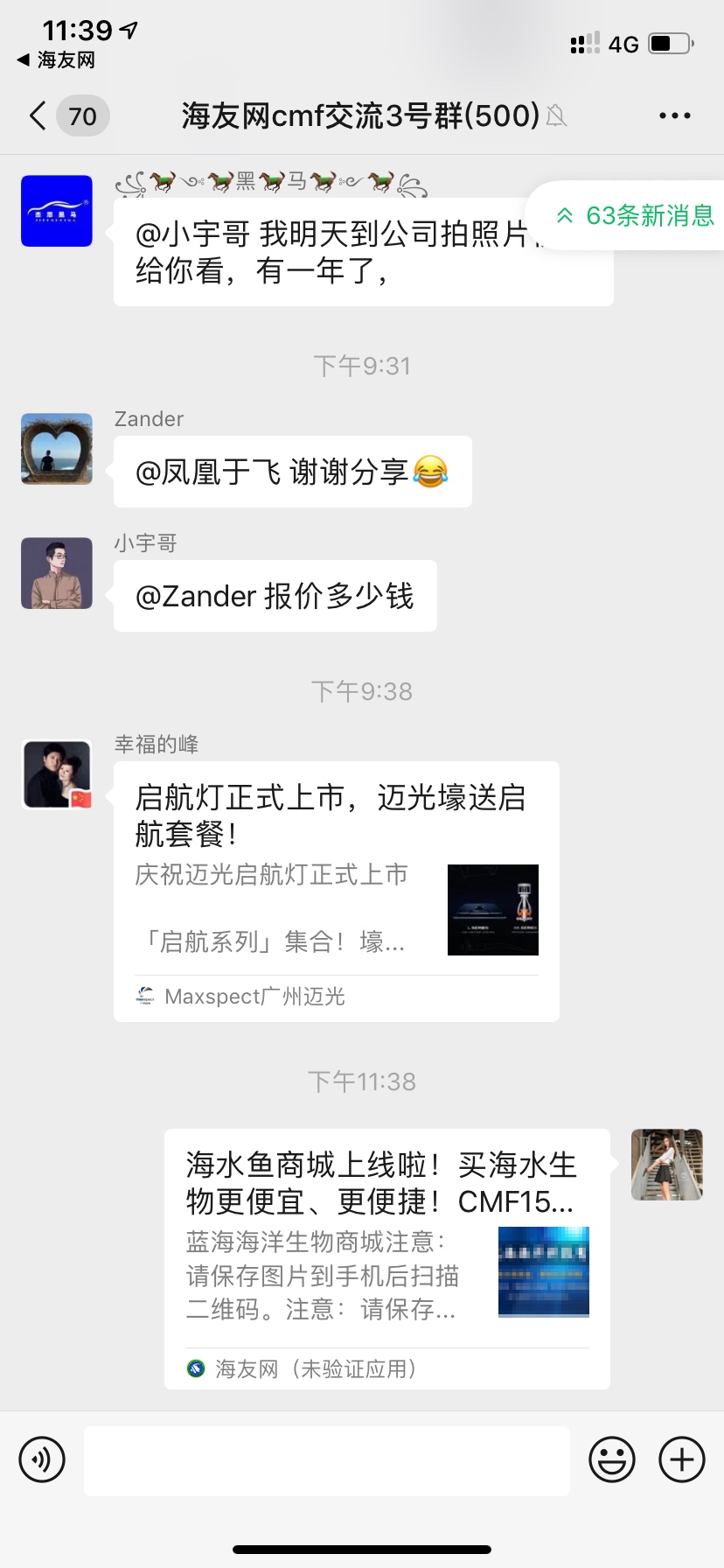Switch to voice message input

pos(42,1459)
